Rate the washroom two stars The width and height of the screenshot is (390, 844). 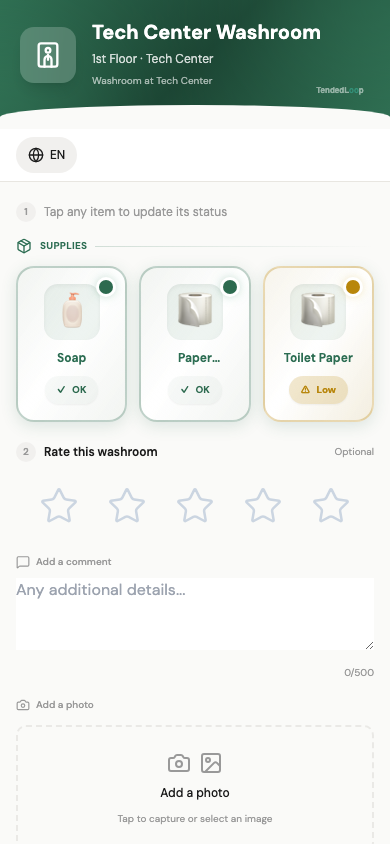point(127,505)
